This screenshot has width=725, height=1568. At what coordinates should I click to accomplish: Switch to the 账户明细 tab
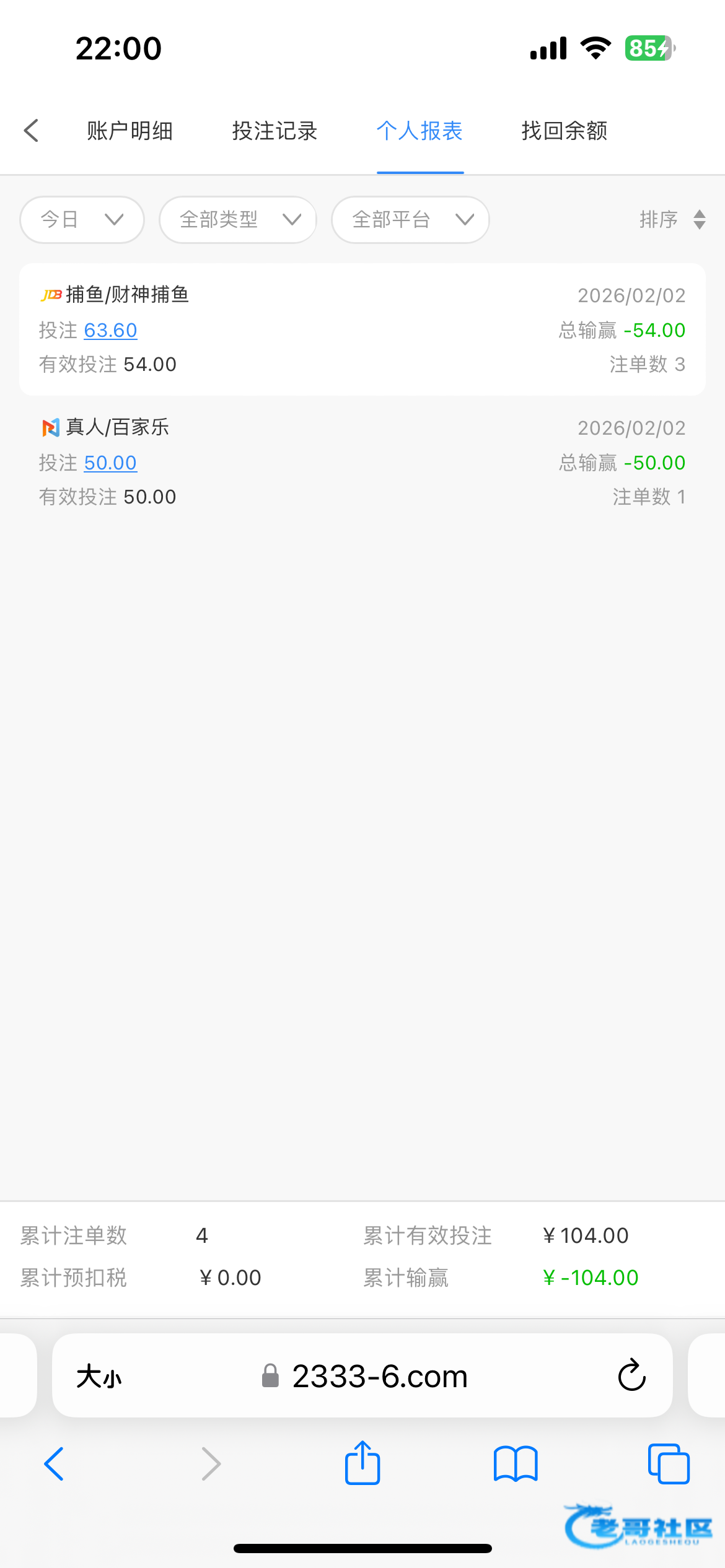click(130, 131)
